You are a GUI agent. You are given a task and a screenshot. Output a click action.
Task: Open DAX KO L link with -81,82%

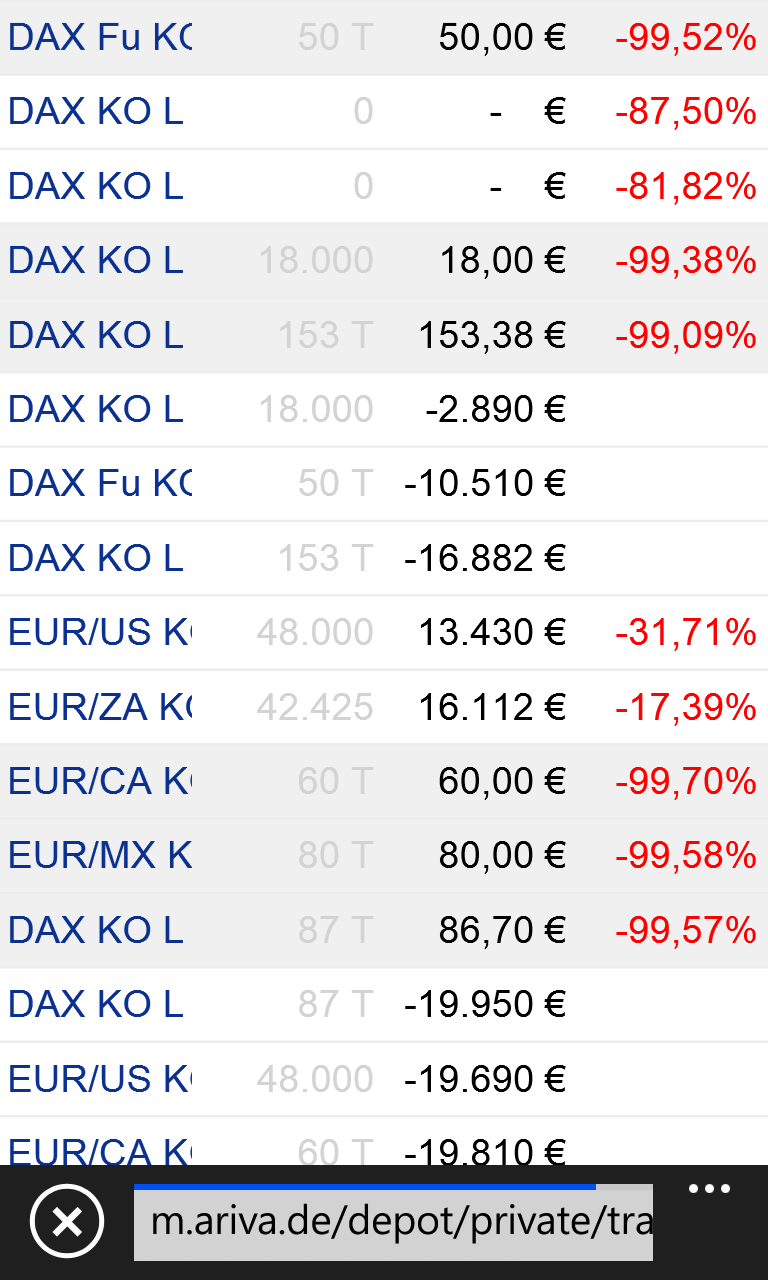pyautogui.click(x=96, y=186)
